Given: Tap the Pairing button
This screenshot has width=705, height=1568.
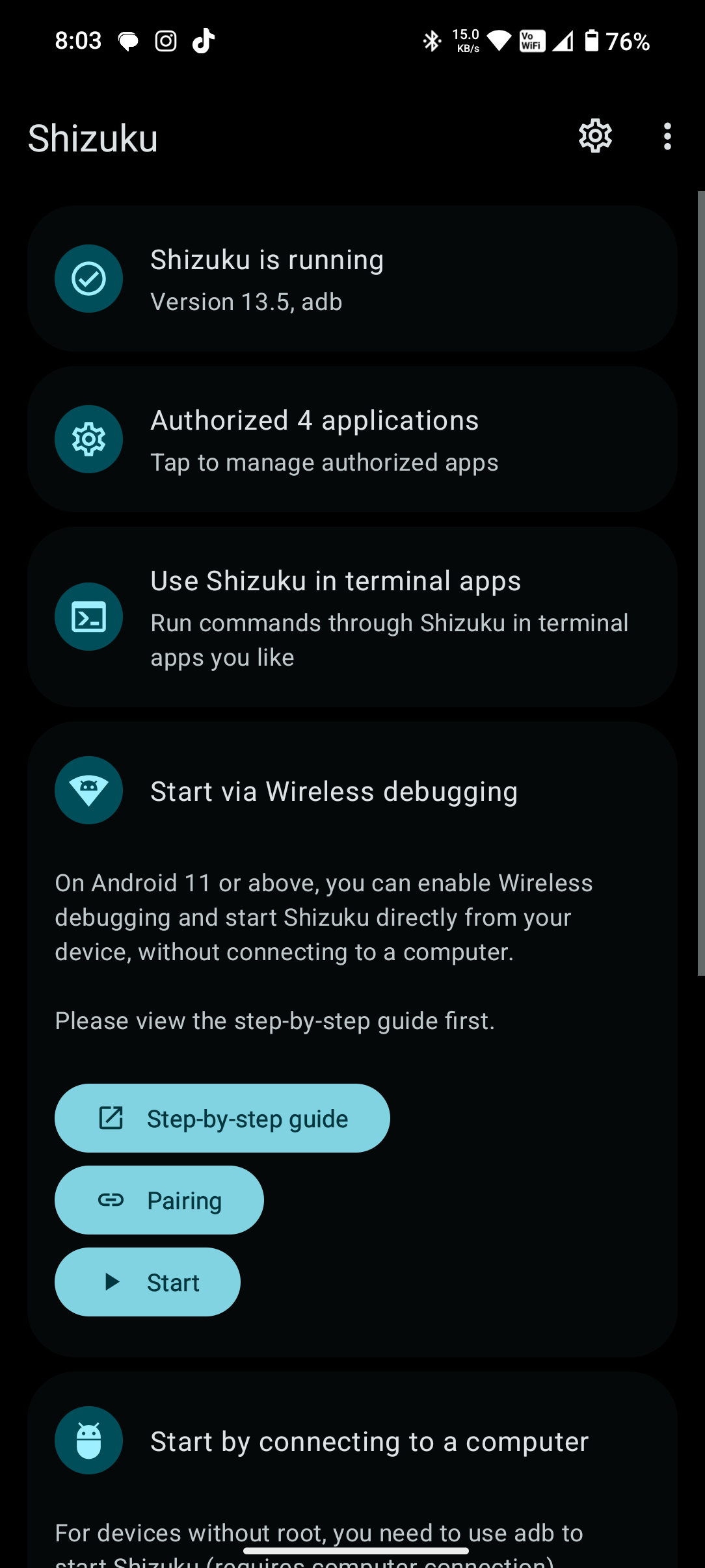Looking at the screenshot, I should (x=159, y=1200).
